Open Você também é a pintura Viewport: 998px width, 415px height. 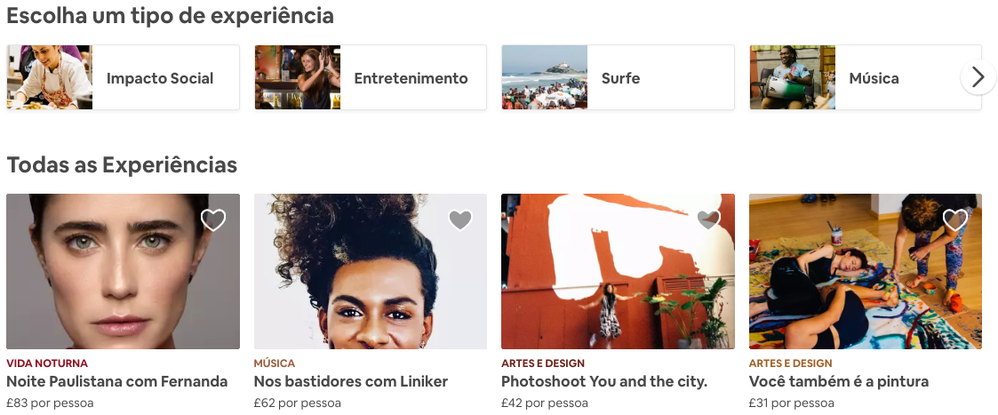tap(839, 381)
